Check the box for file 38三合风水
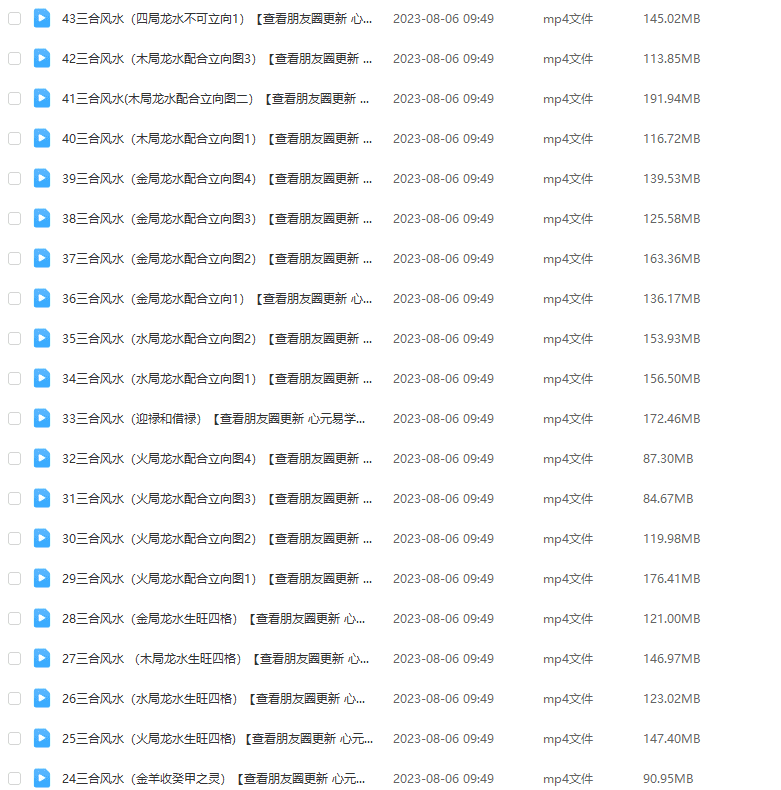 pyautogui.click(x=14, y=219)
